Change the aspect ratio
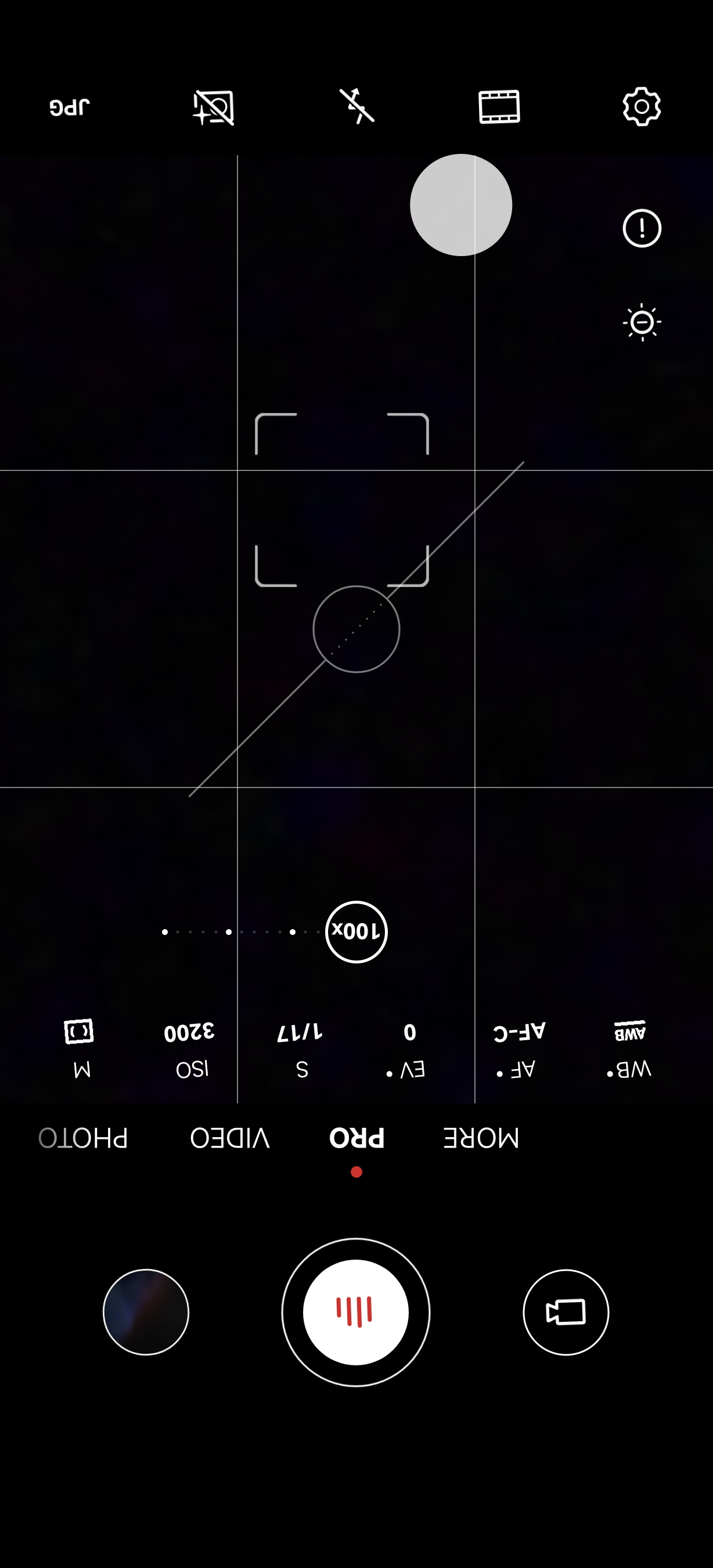 tap(499, 107)
